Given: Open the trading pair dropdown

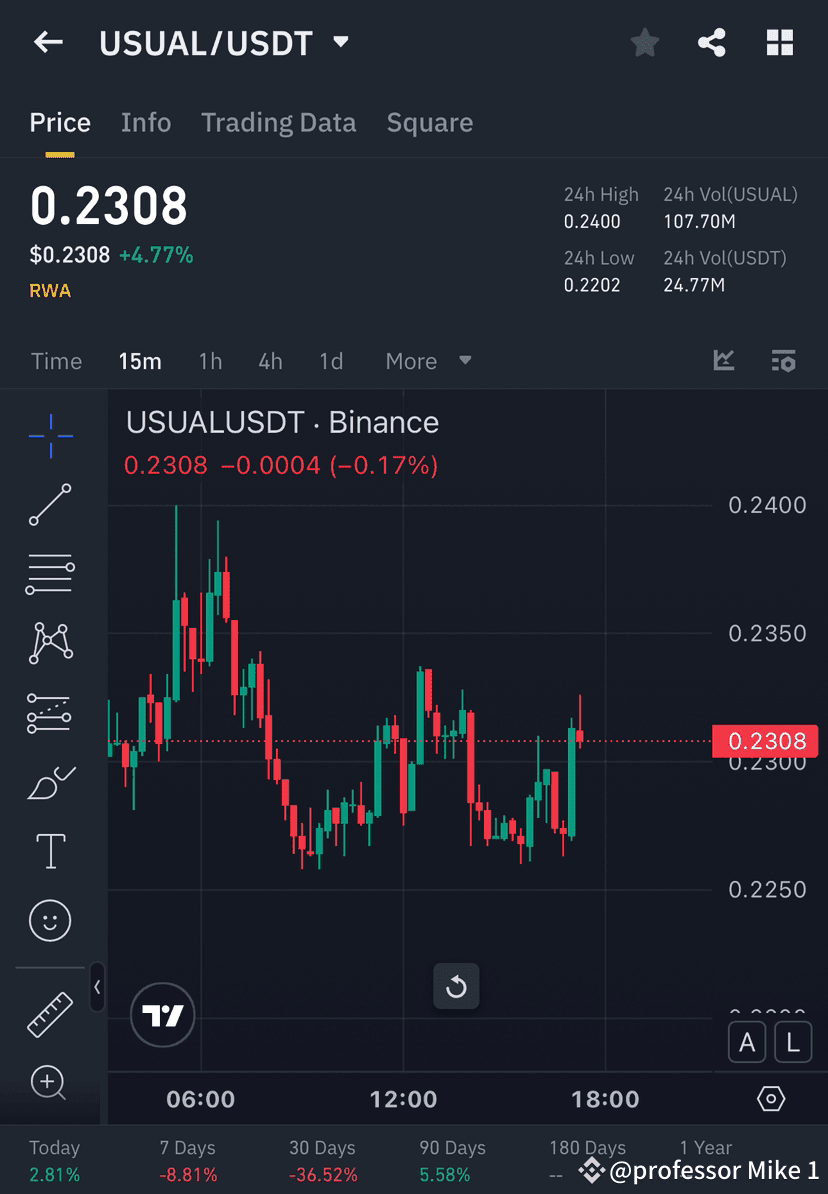Looking at the screenshot, I should (x=340, y=42).
